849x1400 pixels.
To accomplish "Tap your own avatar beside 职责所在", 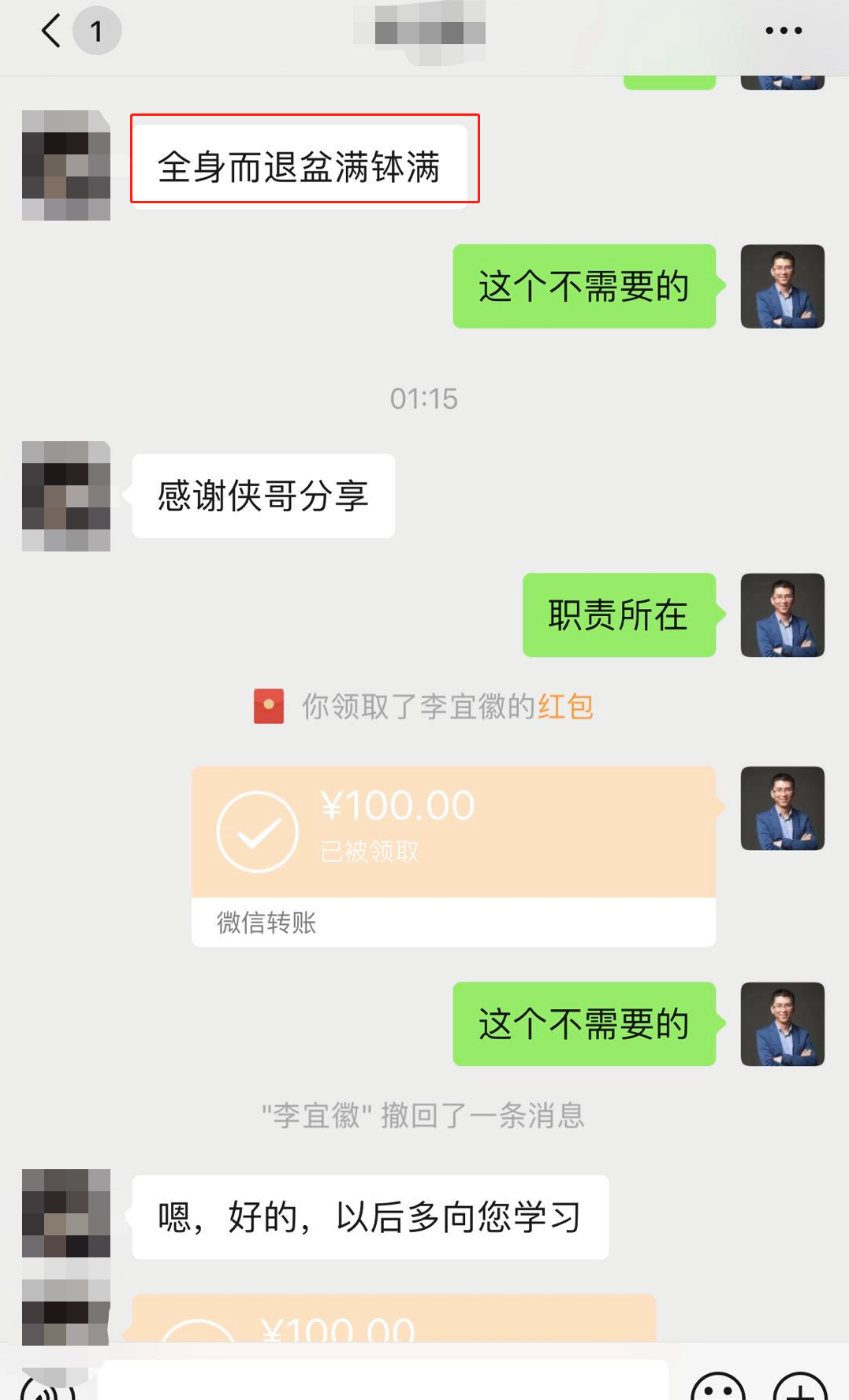I will pyautogui.click(x=782, y=616).
